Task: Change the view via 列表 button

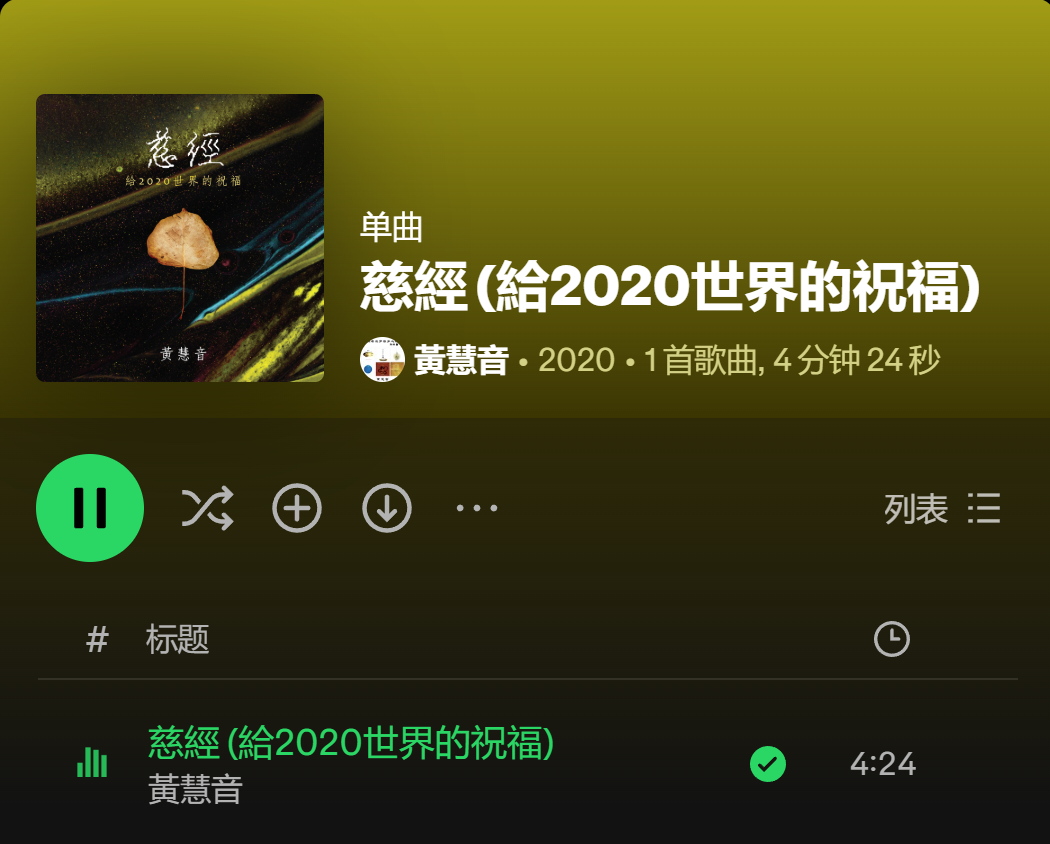Action: 942,509
